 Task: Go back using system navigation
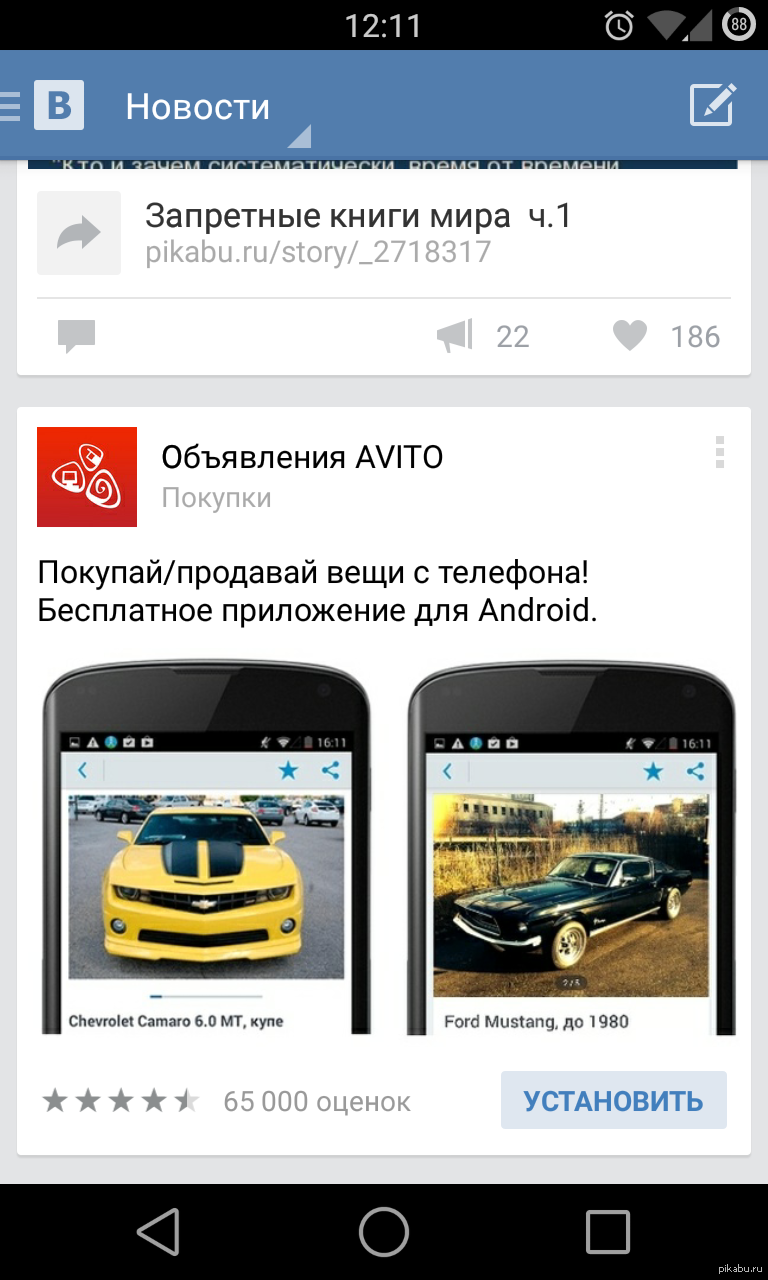[158, 1231]
